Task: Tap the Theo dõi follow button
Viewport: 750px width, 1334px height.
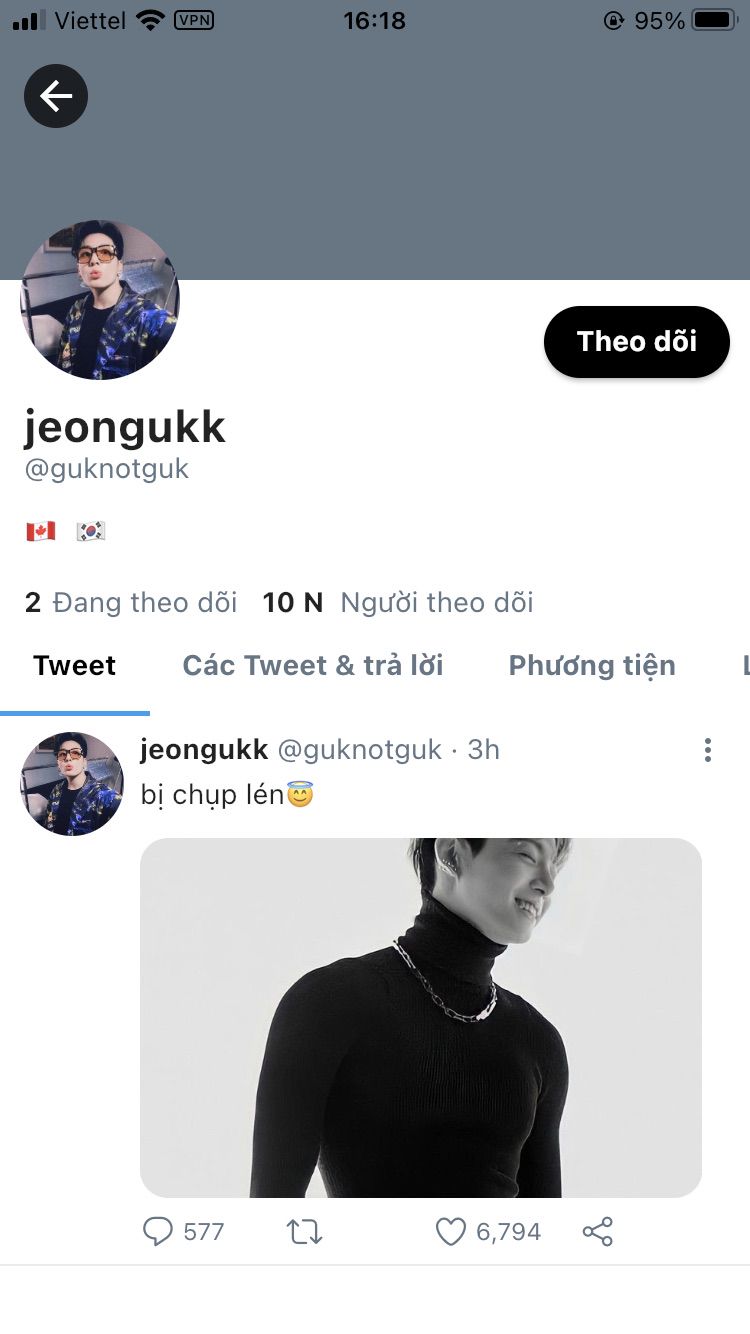Action: click(636, 342)
